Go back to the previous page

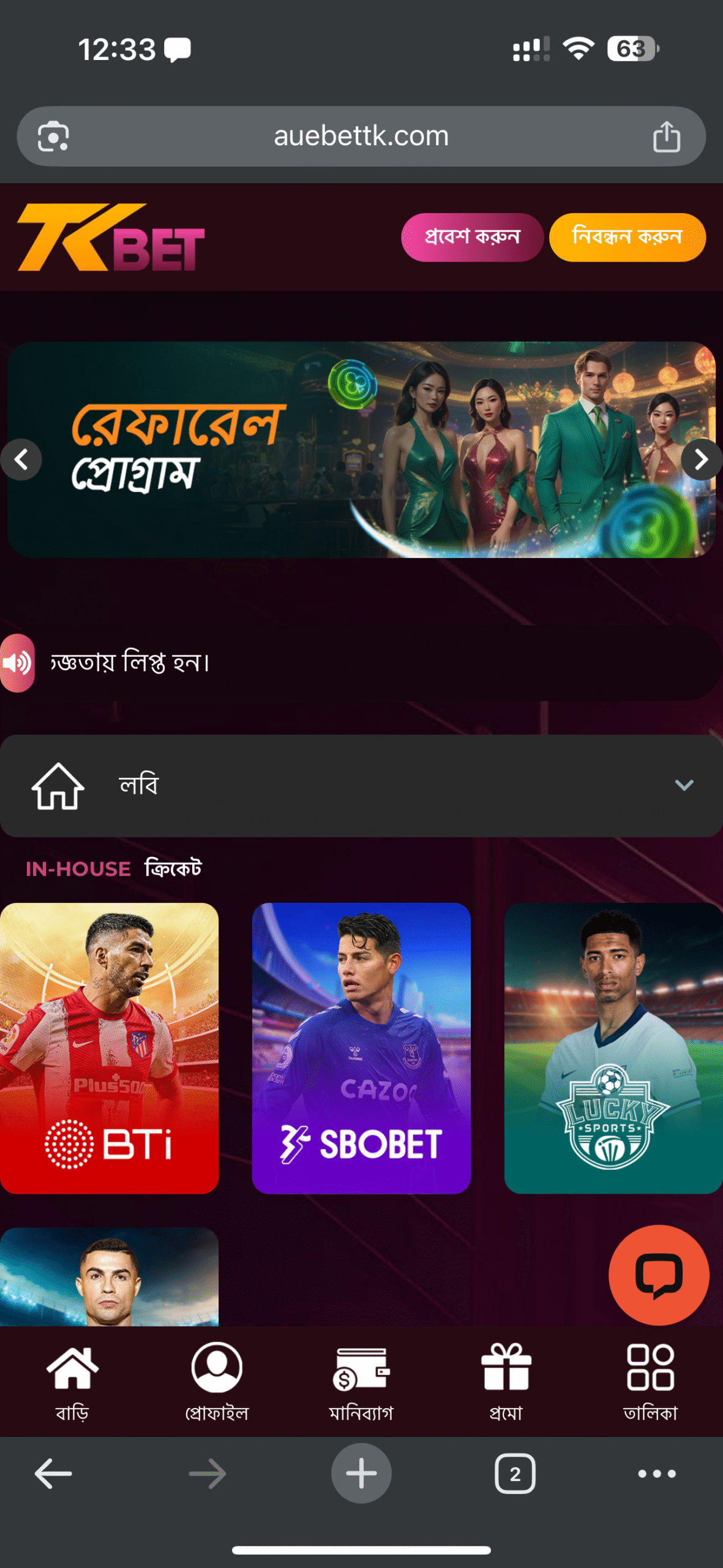[53, 1473]
